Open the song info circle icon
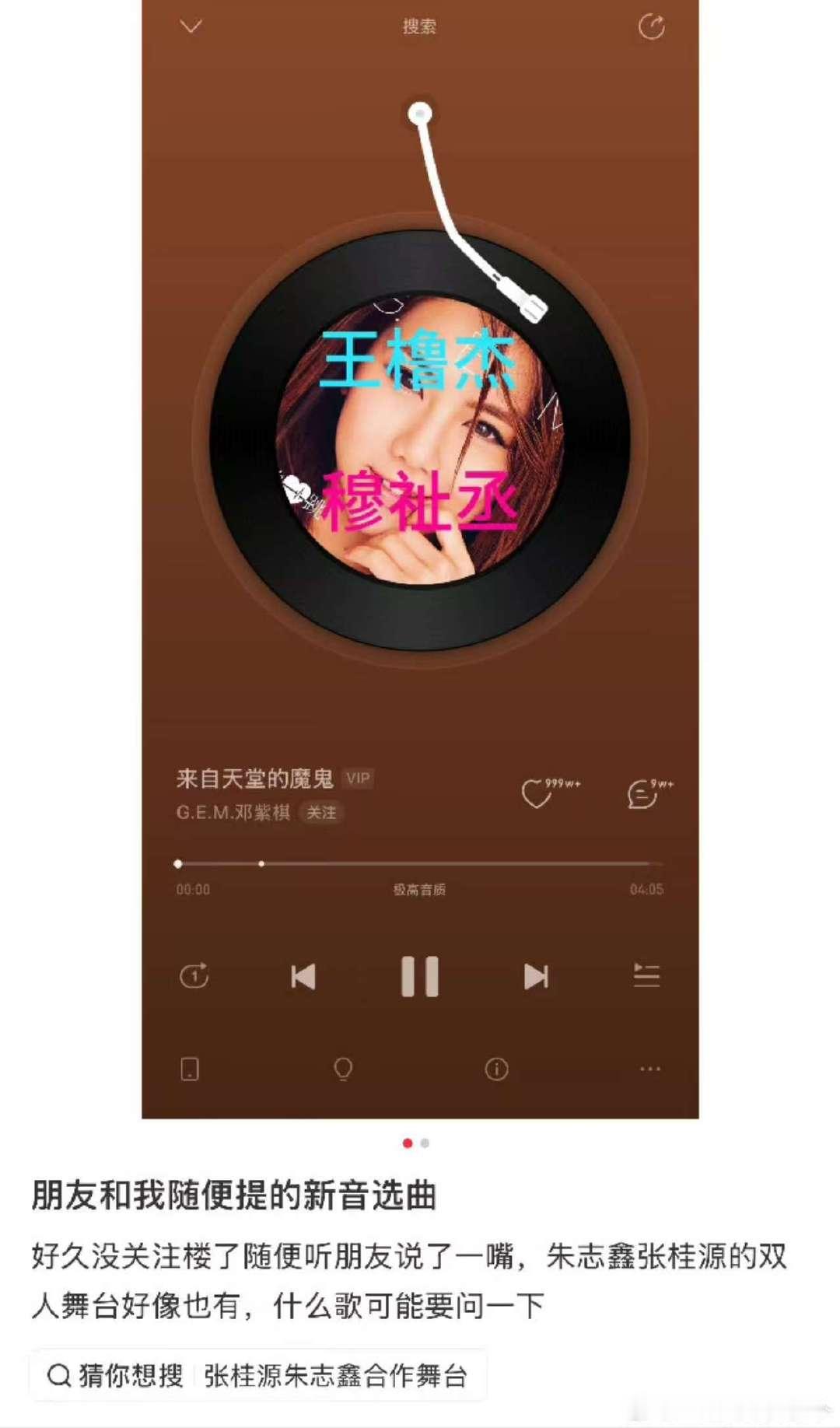The width and height of the screenshot is (840, 1428). coord(495,1069)
